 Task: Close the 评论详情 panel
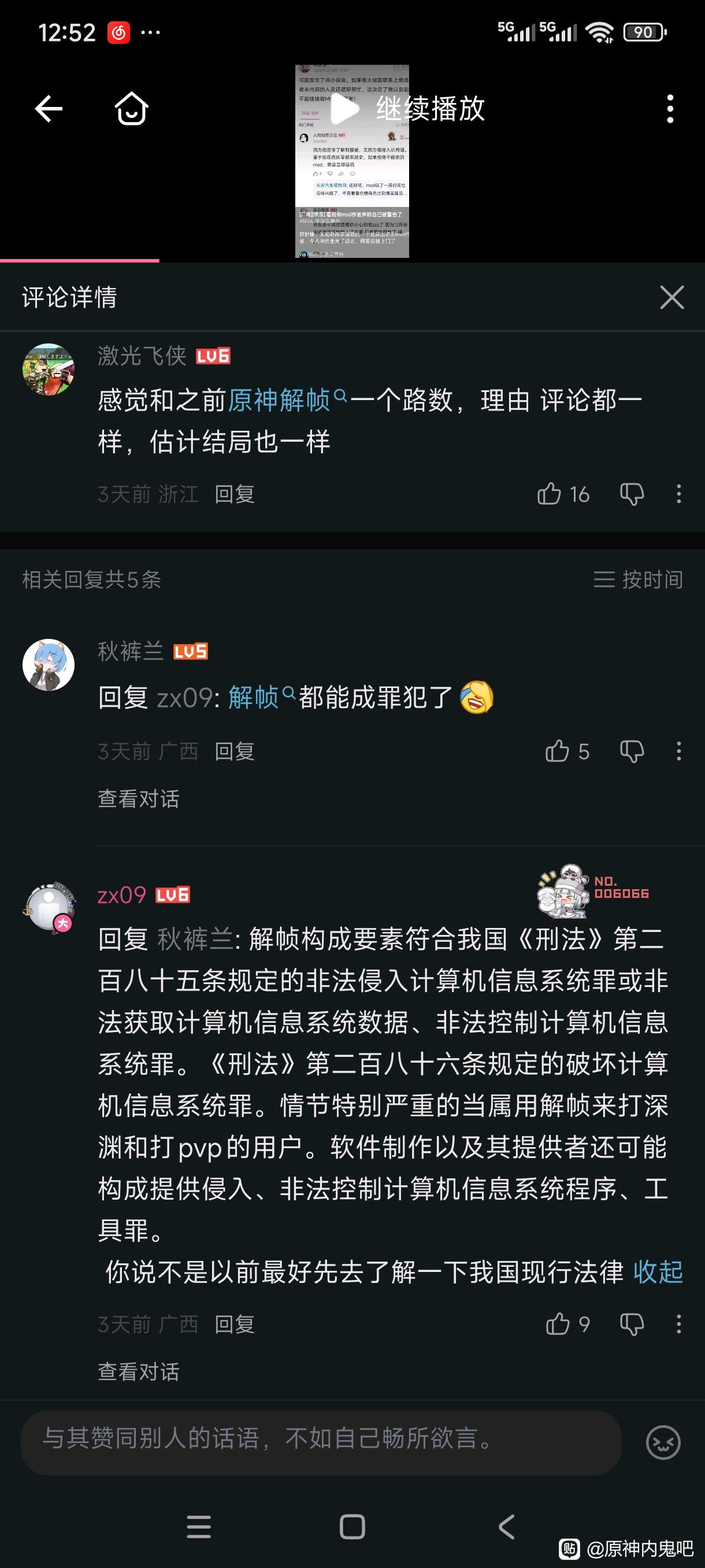(x=671, y=298)
